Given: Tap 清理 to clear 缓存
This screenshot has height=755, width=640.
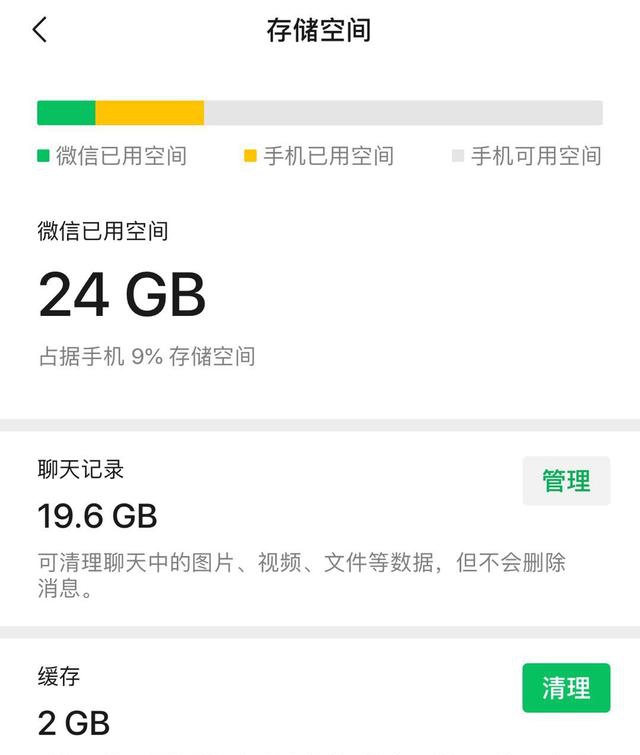Looking at the screenshot, I should (x=566, y=688).
